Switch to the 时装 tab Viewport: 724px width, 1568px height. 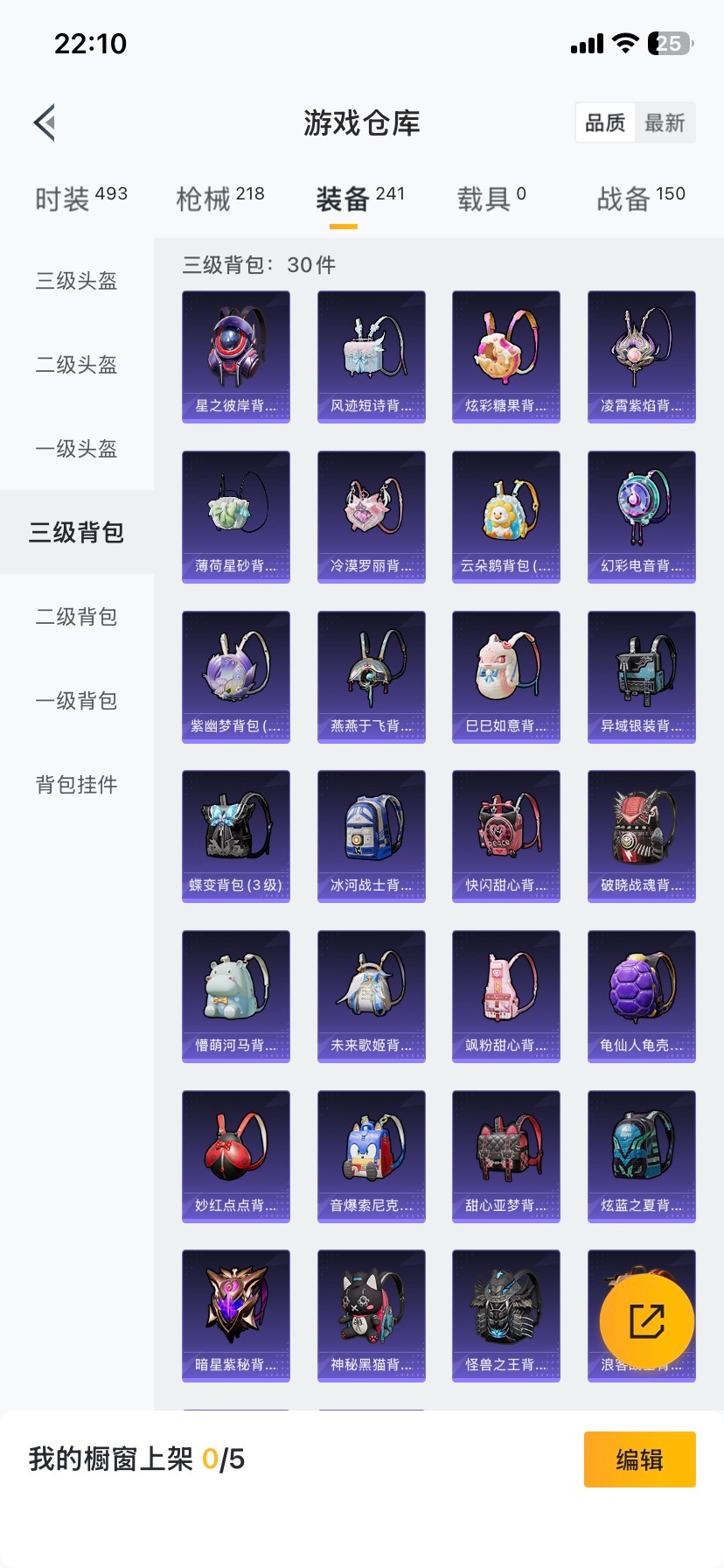coord(80,199)
